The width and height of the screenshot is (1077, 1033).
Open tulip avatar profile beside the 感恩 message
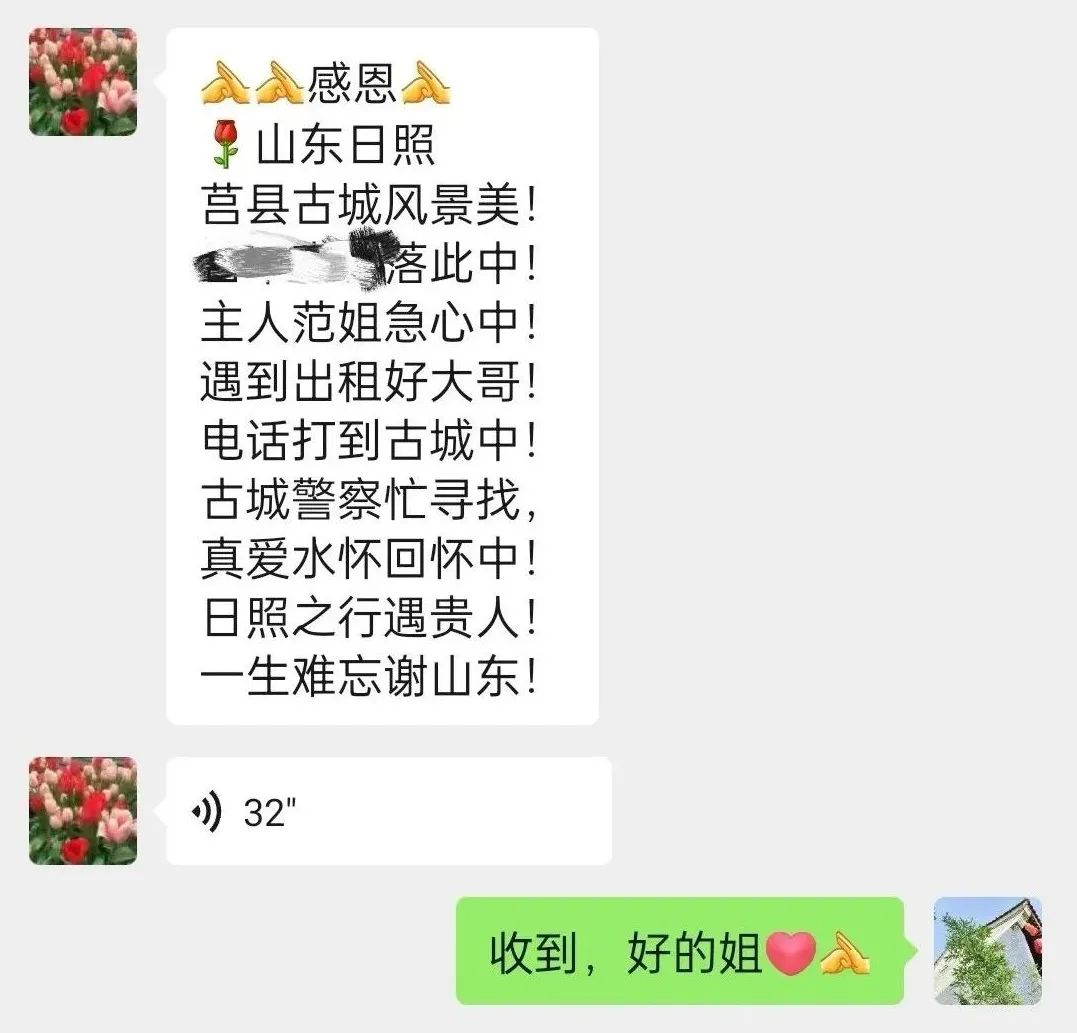point(83,82)
